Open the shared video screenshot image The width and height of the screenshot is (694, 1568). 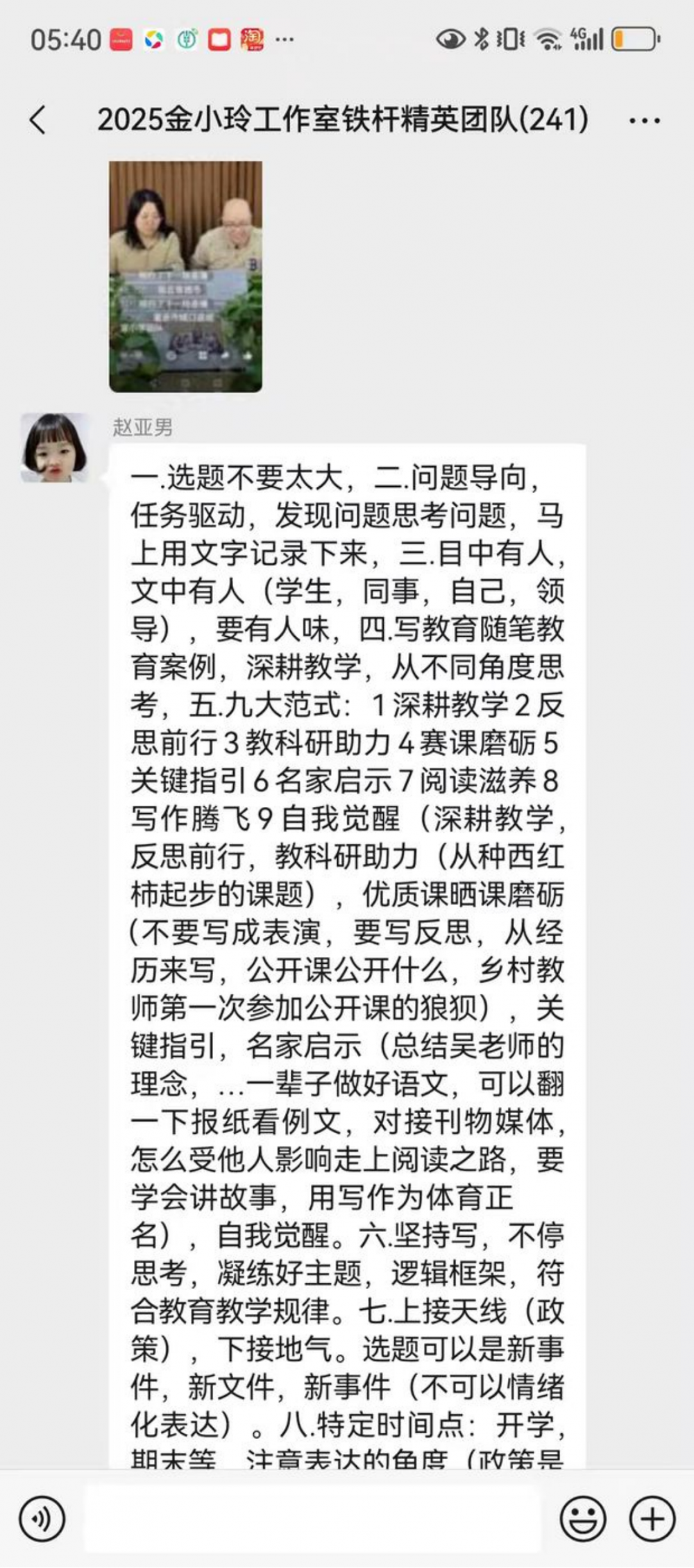coord(185,276)
